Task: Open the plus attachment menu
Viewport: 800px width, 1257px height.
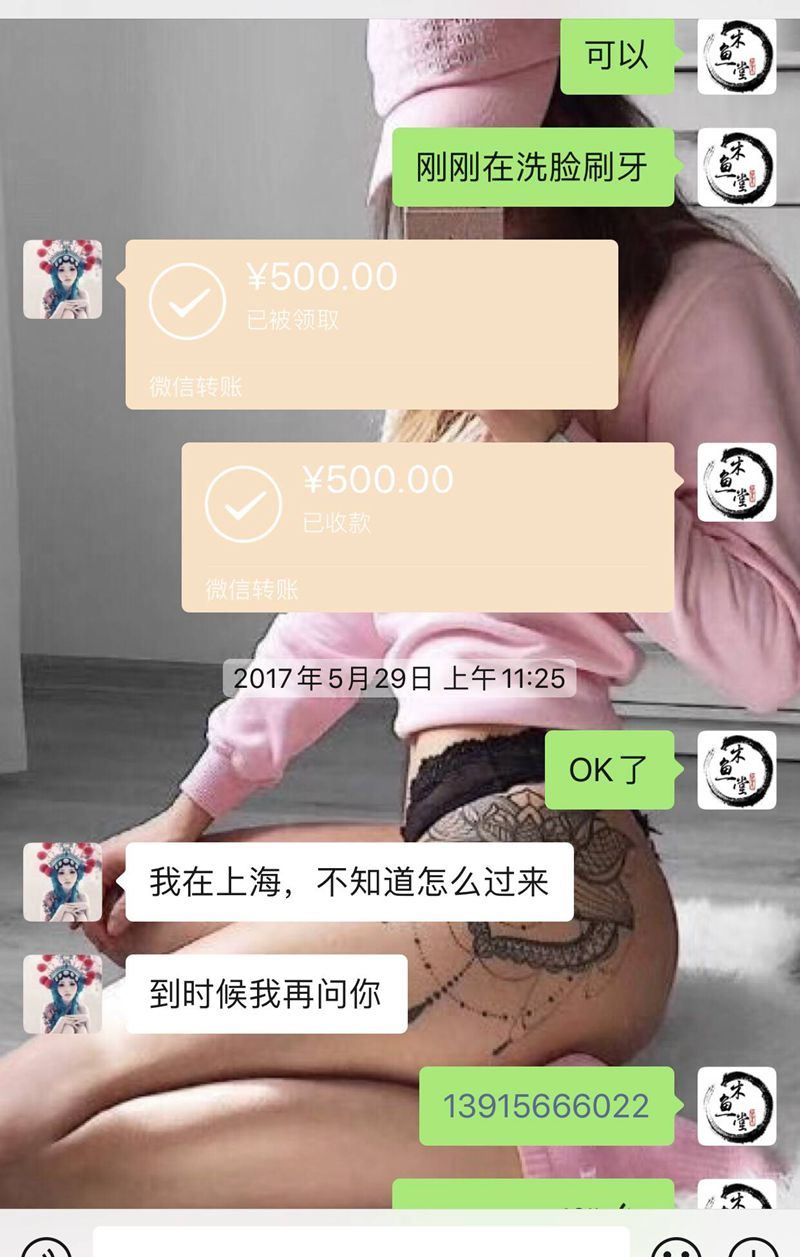Action: click(x=754, y=1248)
